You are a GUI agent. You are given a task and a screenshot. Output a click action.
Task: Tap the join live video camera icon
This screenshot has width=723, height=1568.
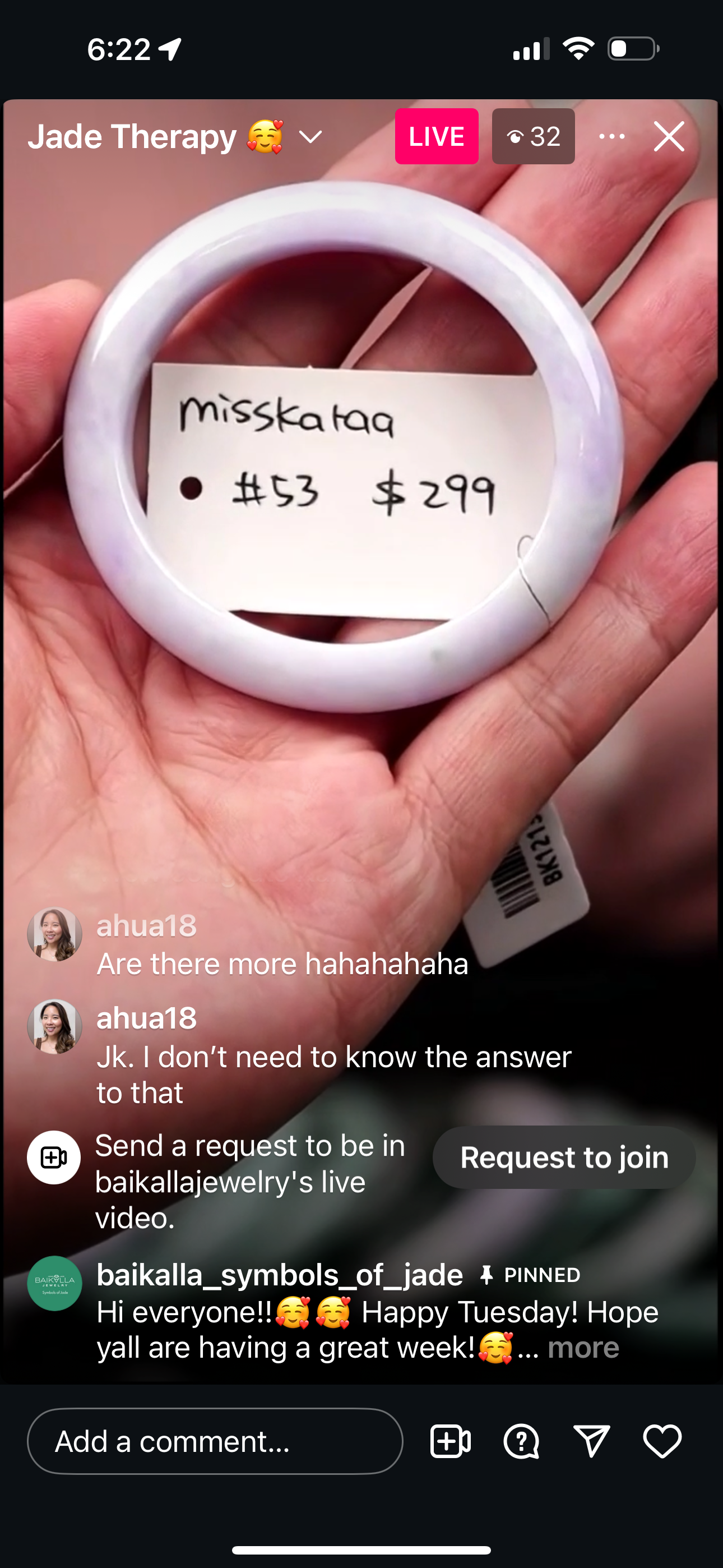point(451,1441)
